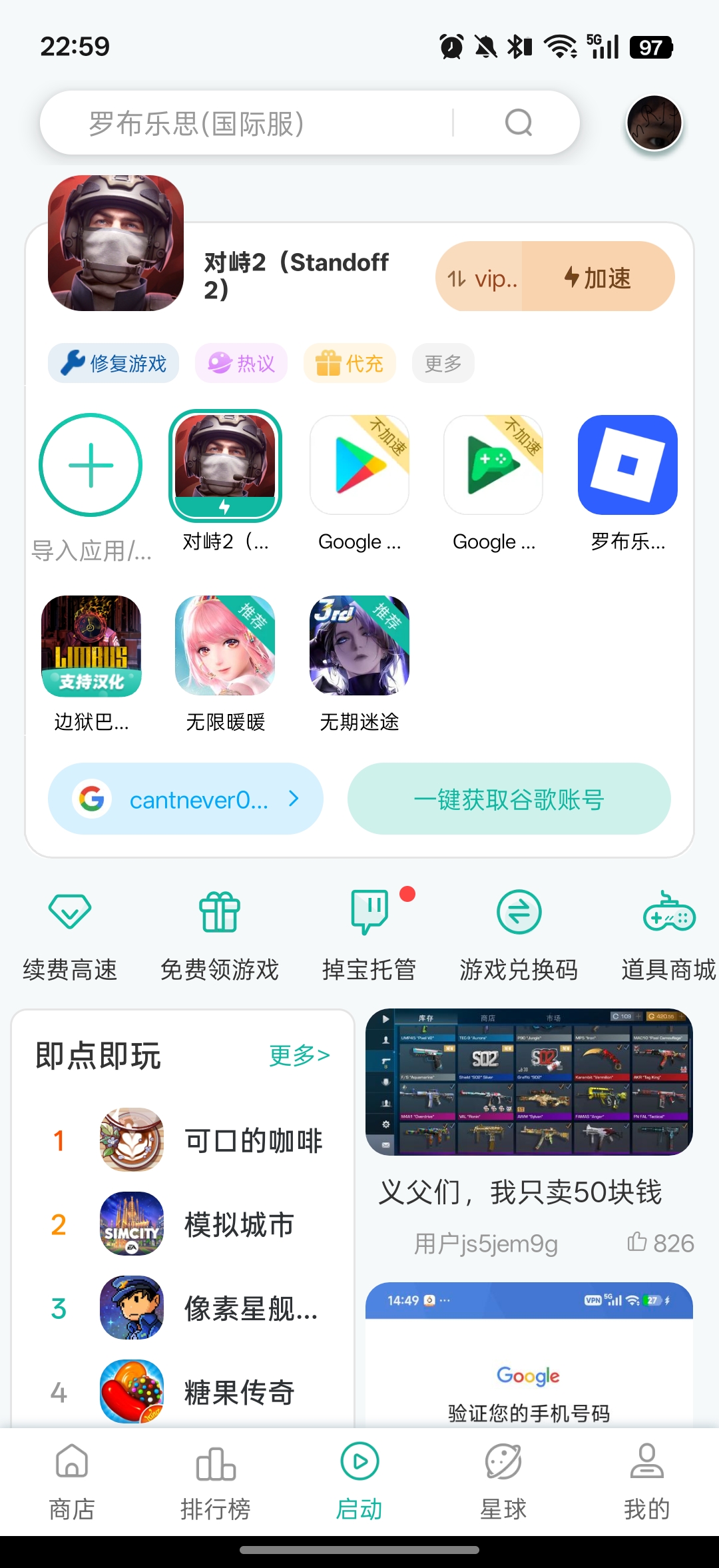
Task: Tap 更多> to expand 即点即玩 list
Action: click(299, 1053)
